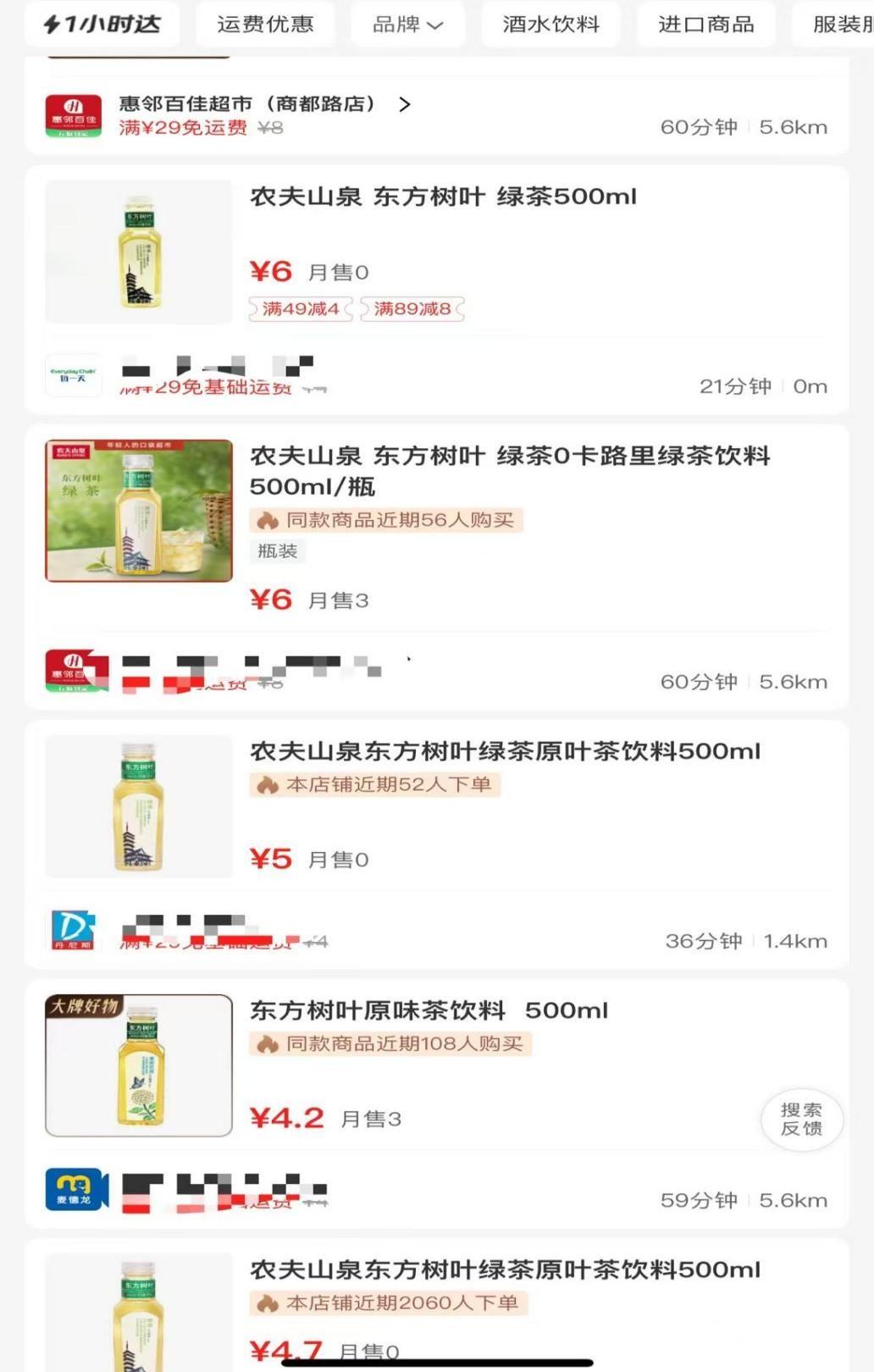This screenshot has width=874, height=1372.
Task: Filter by 进口商品
Action: point(705,25)
